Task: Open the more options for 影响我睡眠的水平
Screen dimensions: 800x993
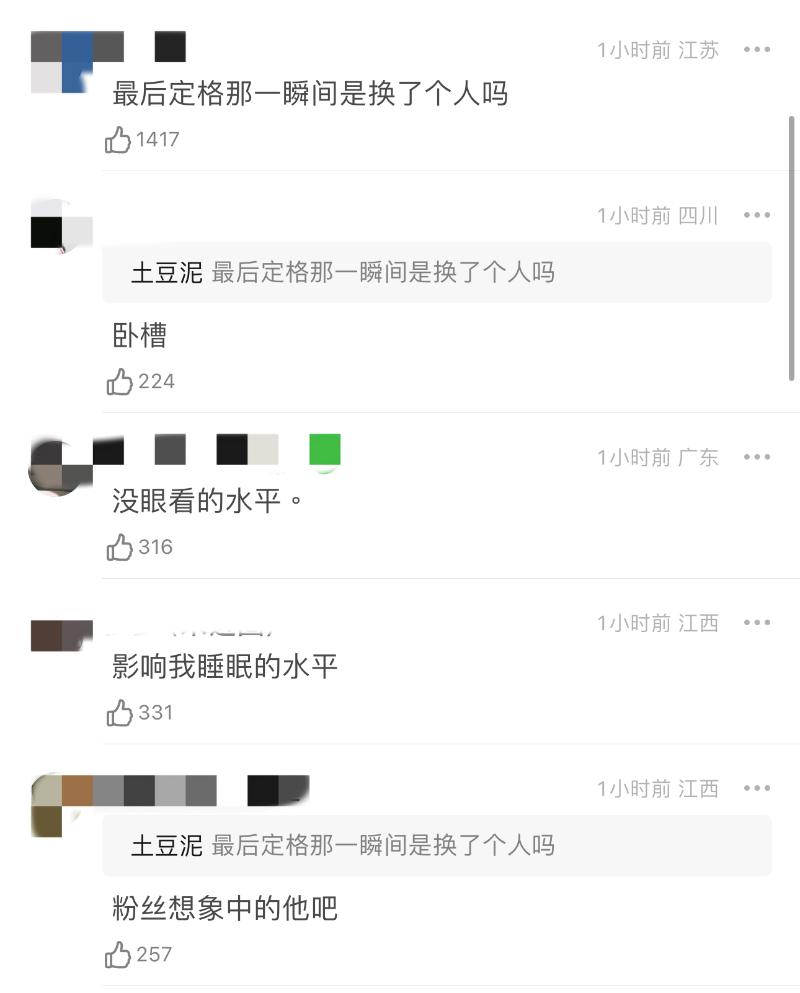Action: pyautogui.click(x=757, y=624)
